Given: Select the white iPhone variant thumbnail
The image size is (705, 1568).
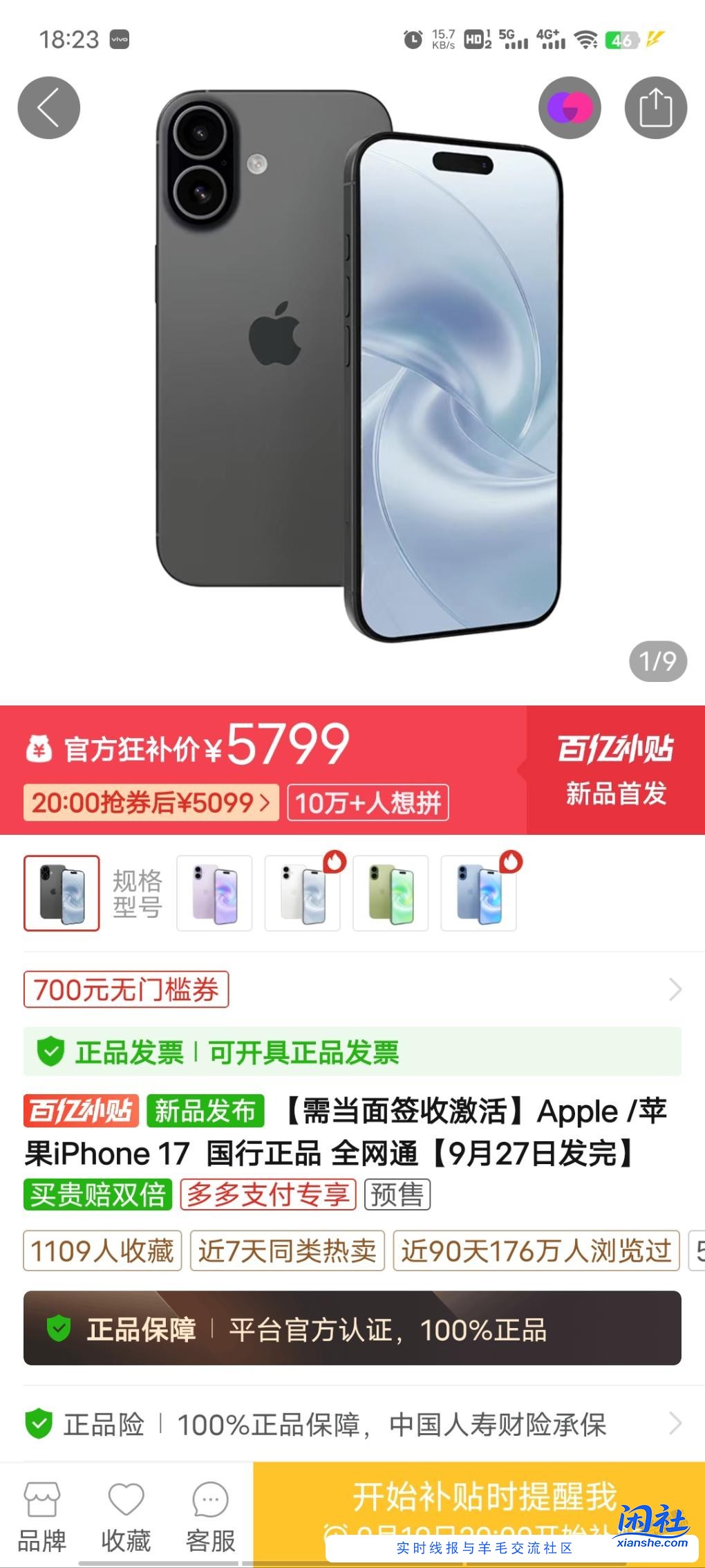Looking at the screenshot, I should pyautogui.click(x=303, y=893).
